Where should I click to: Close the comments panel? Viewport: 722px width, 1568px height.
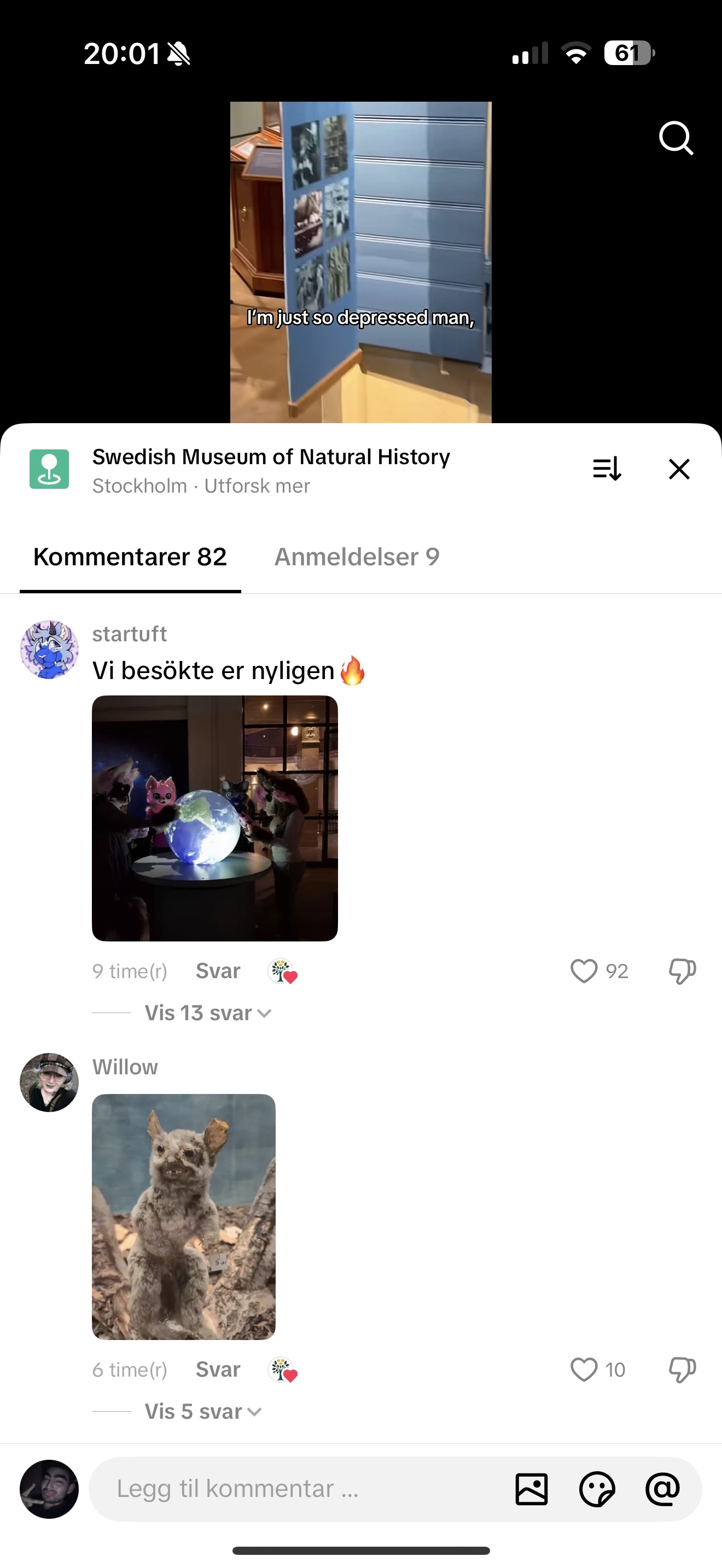[x=679, y=469]
